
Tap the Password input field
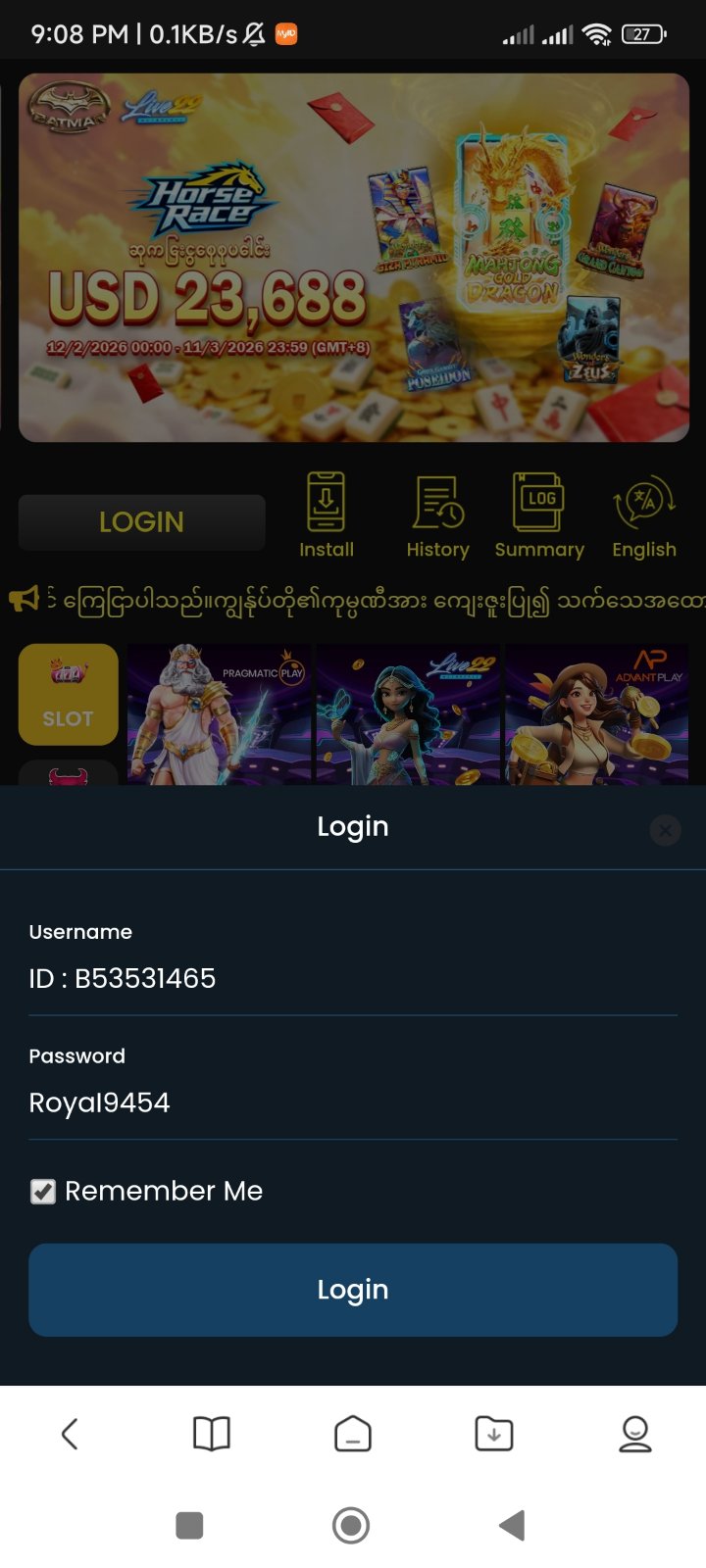[353, 1102]
